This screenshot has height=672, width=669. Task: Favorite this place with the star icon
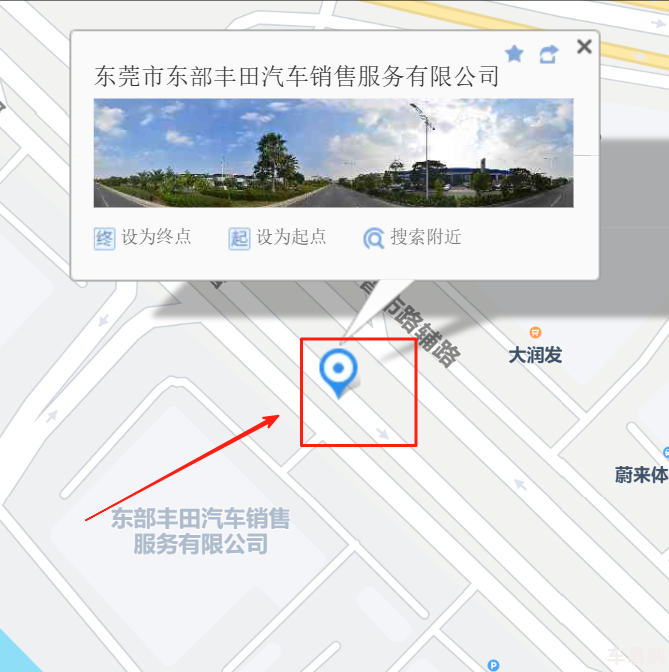tap(514, 53)
